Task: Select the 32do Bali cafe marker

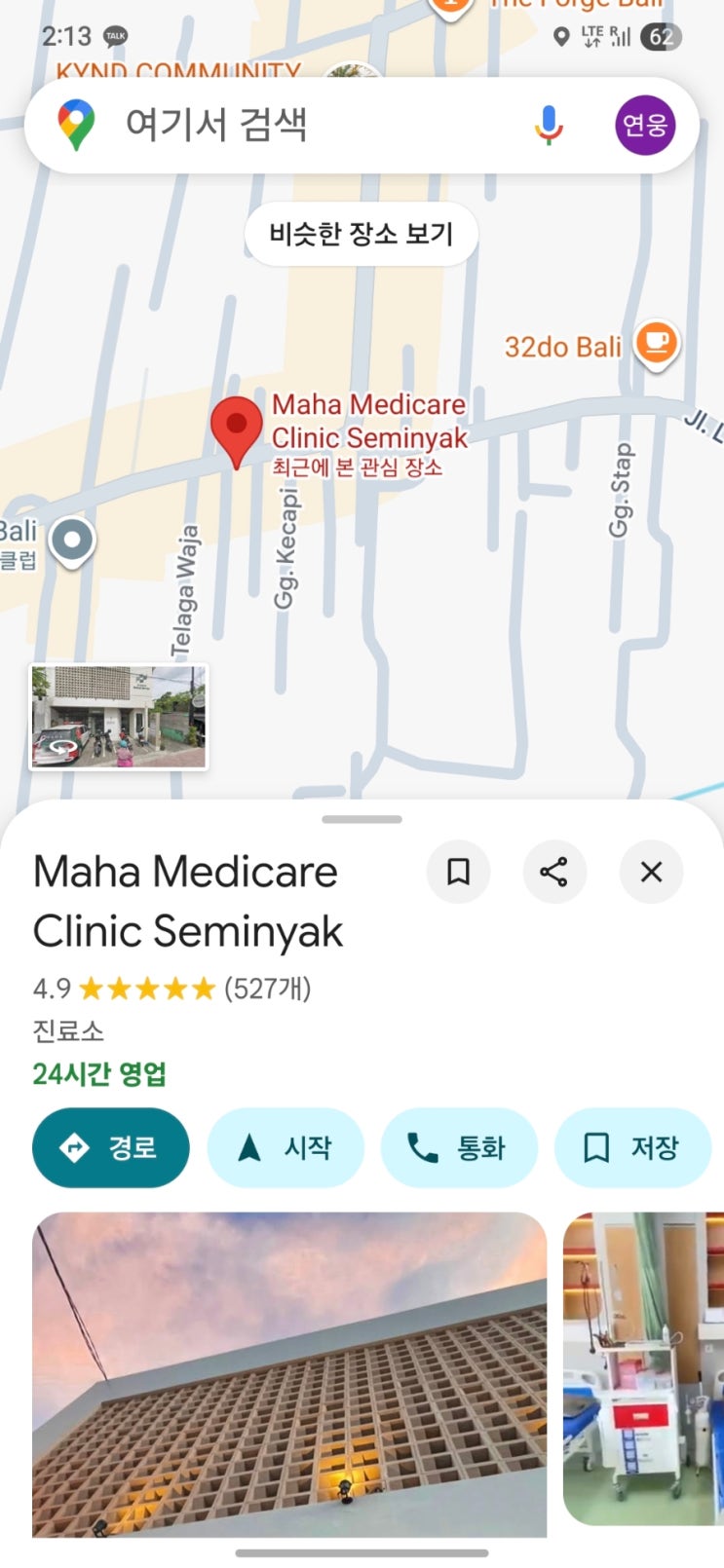Action: pos(657,344)
